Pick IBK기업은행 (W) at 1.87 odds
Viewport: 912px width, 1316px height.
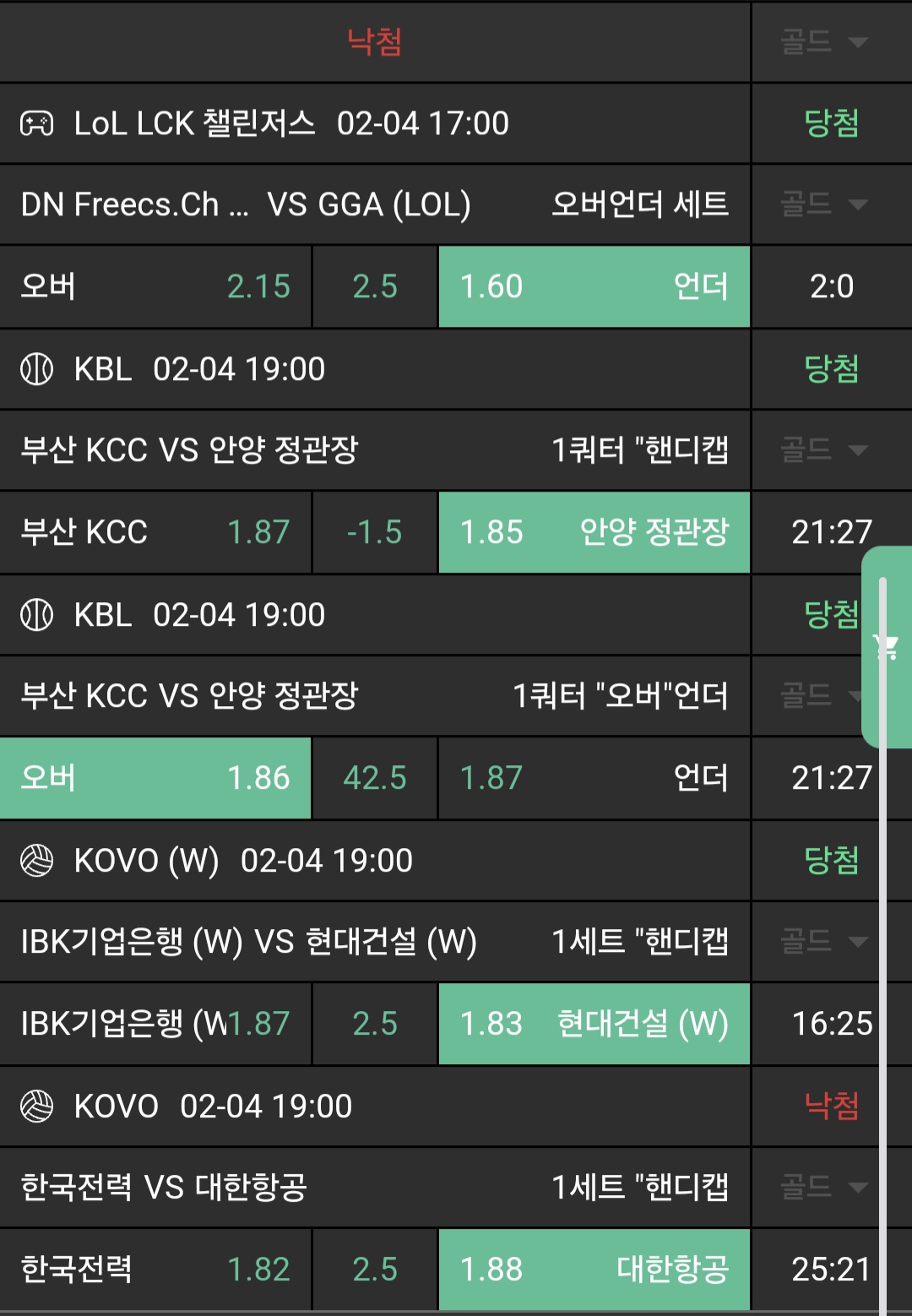[x=155, y=1024]
